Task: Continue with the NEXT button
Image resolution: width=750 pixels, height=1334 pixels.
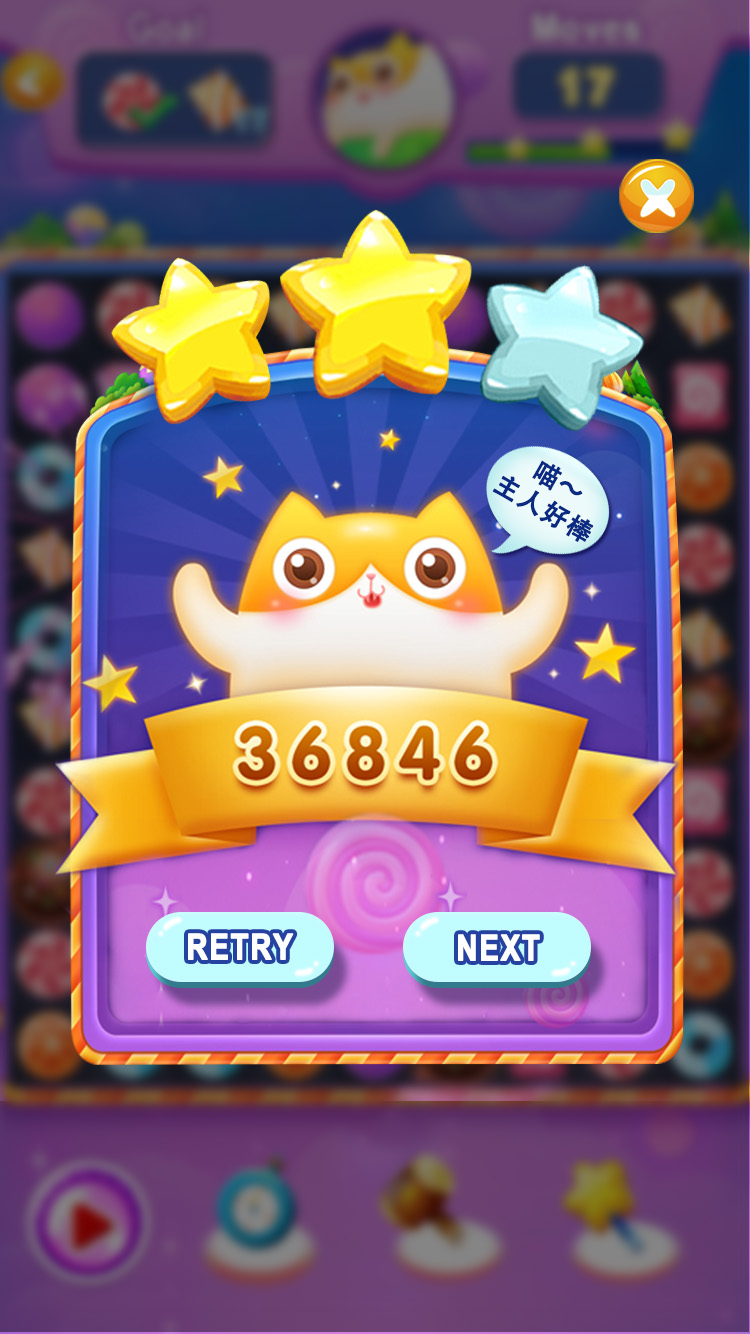Action: [x=497, y=947]
